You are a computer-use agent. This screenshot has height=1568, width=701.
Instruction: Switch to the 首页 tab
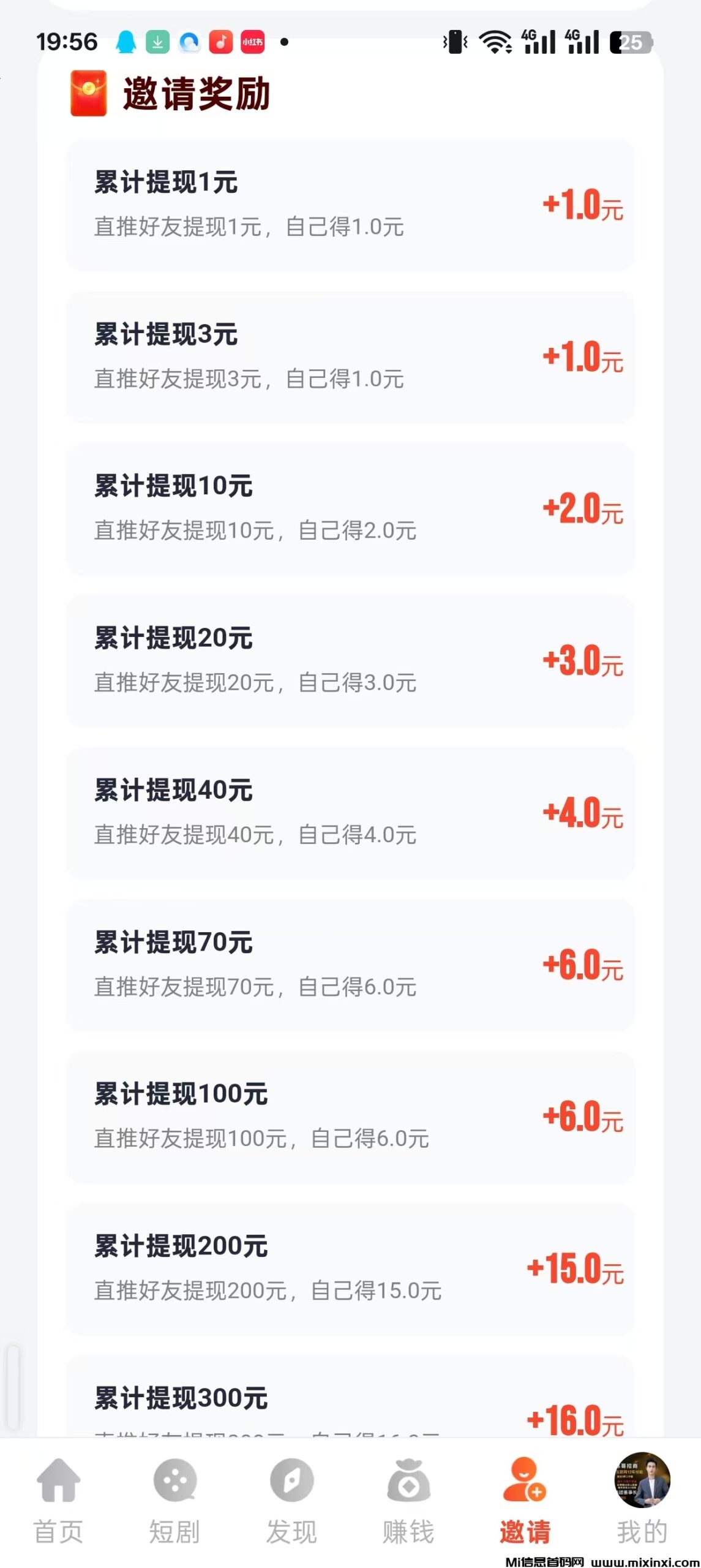click(58, 1498)
